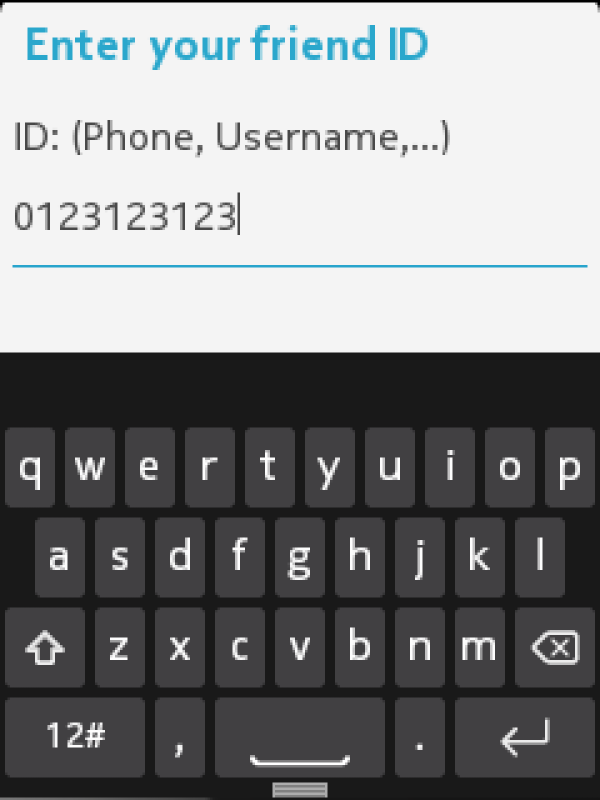
Task: Submit the ID with the enter key
Action: pyautogui.click(x=525, y=738)
